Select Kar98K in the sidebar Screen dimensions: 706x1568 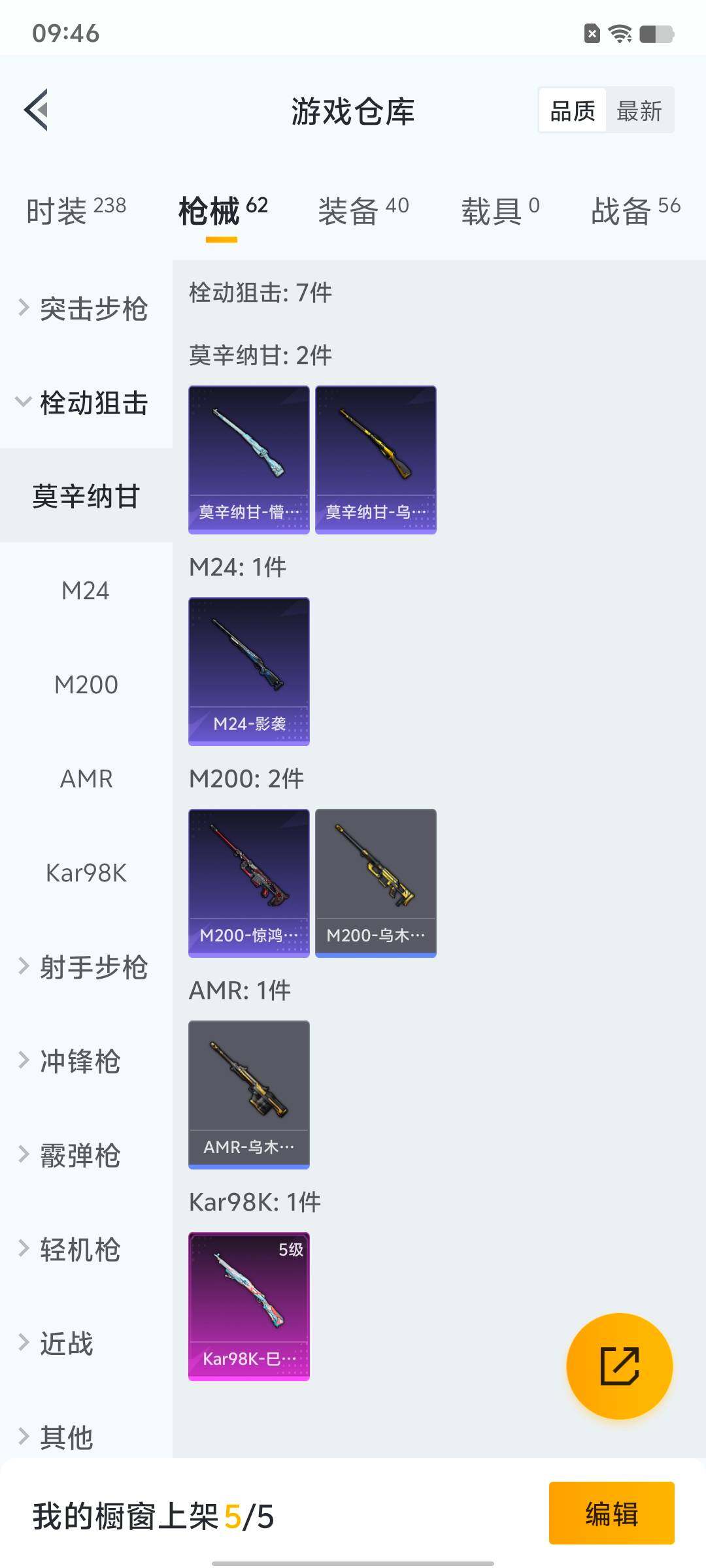pyautogui.click(x=85, y=873)
